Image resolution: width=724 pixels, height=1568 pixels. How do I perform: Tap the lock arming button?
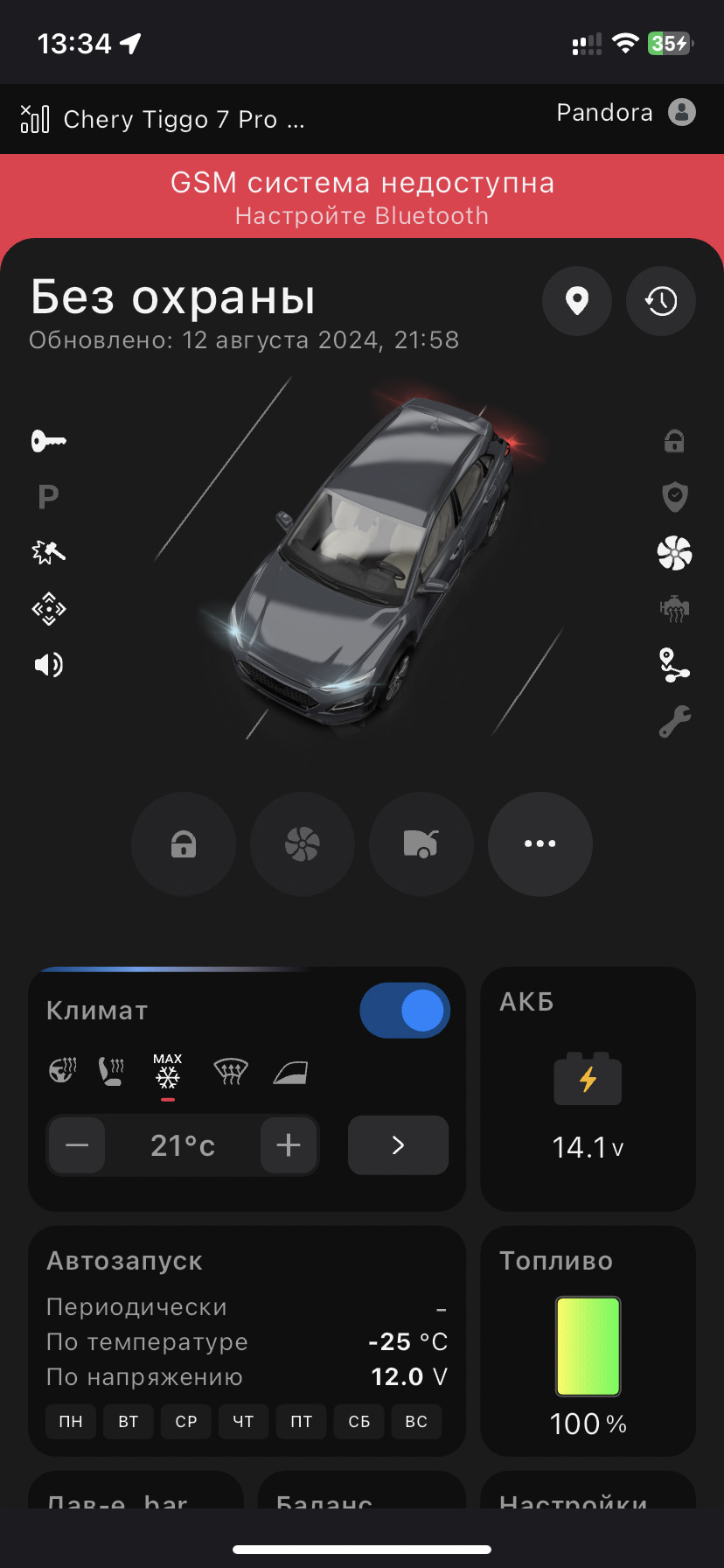184,844
